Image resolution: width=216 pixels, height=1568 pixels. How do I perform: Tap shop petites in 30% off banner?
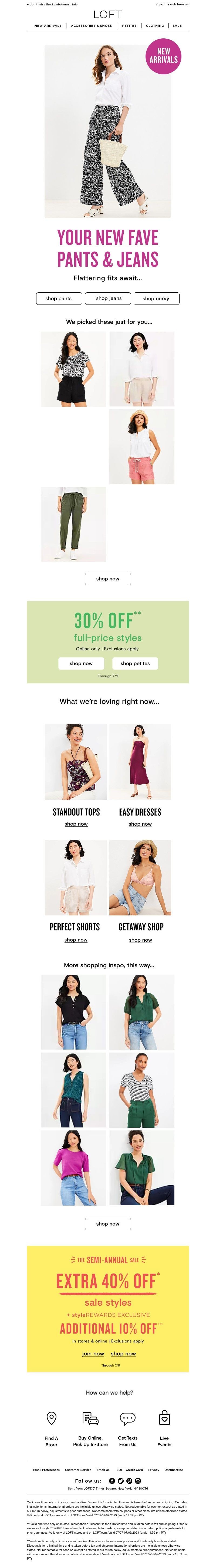coord(135,663)
